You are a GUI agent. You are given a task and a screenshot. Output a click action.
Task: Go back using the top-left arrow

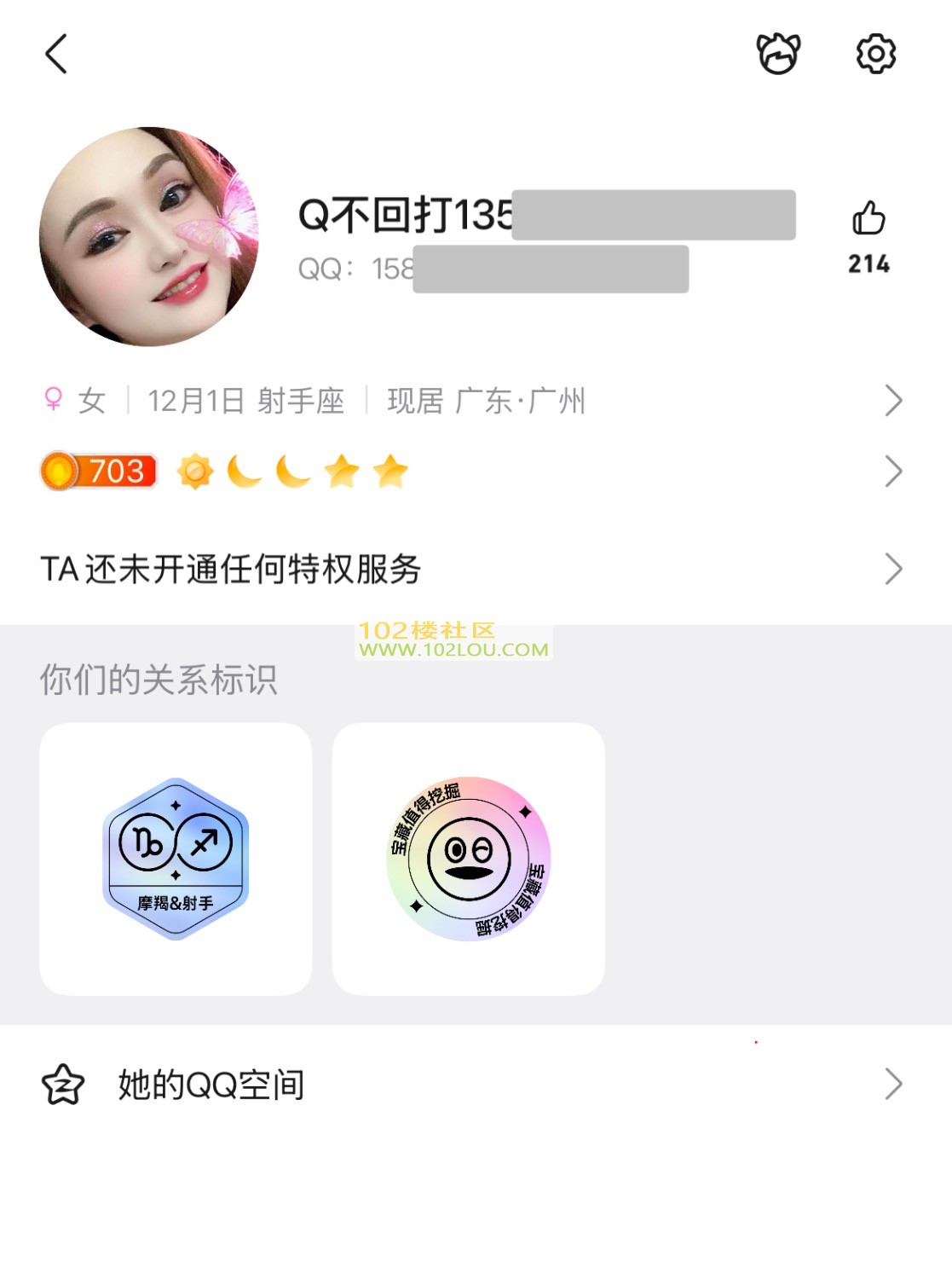tap(56, 55)
